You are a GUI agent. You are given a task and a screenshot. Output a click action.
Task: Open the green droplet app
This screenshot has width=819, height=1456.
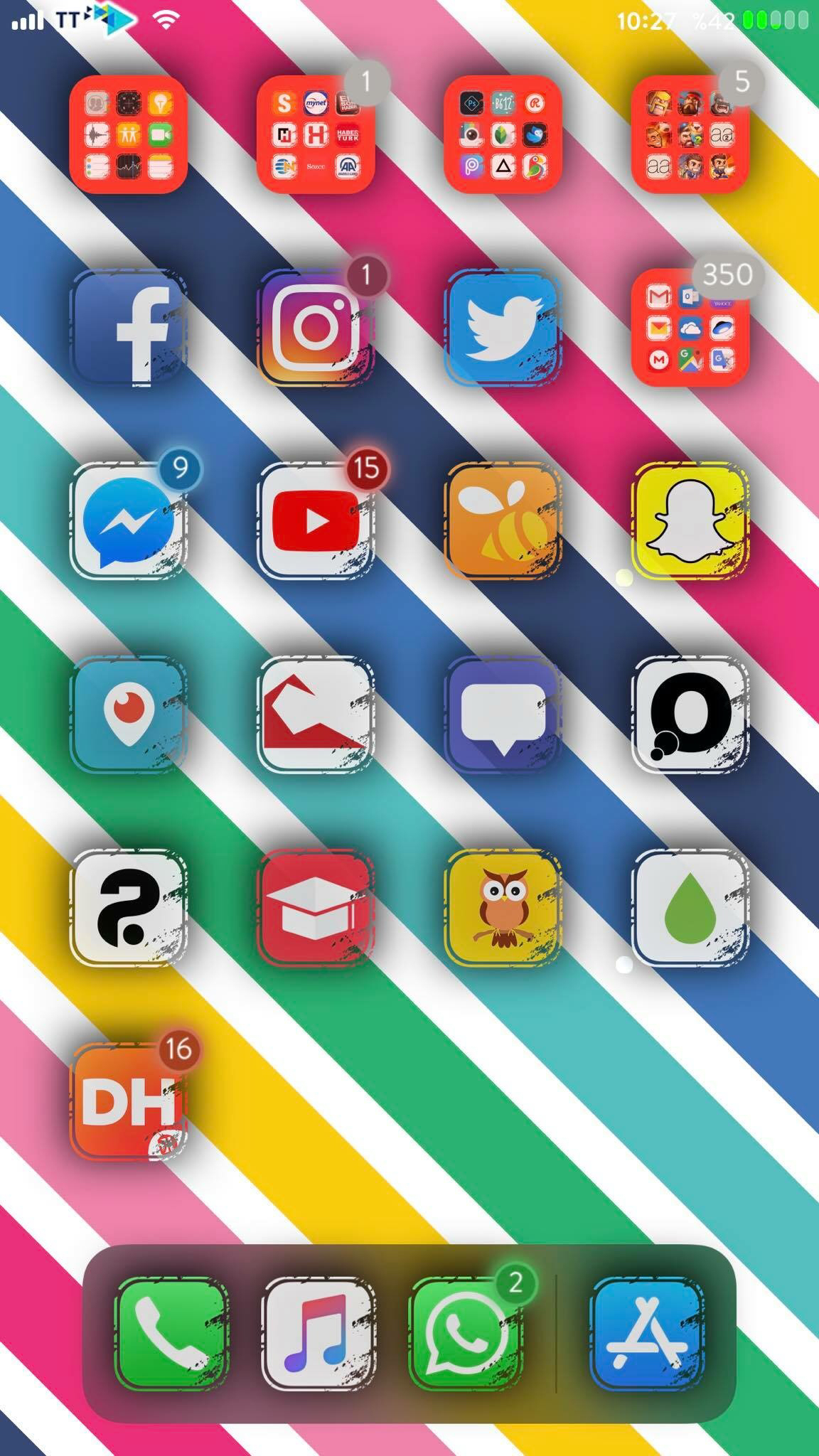pos(690,908)
